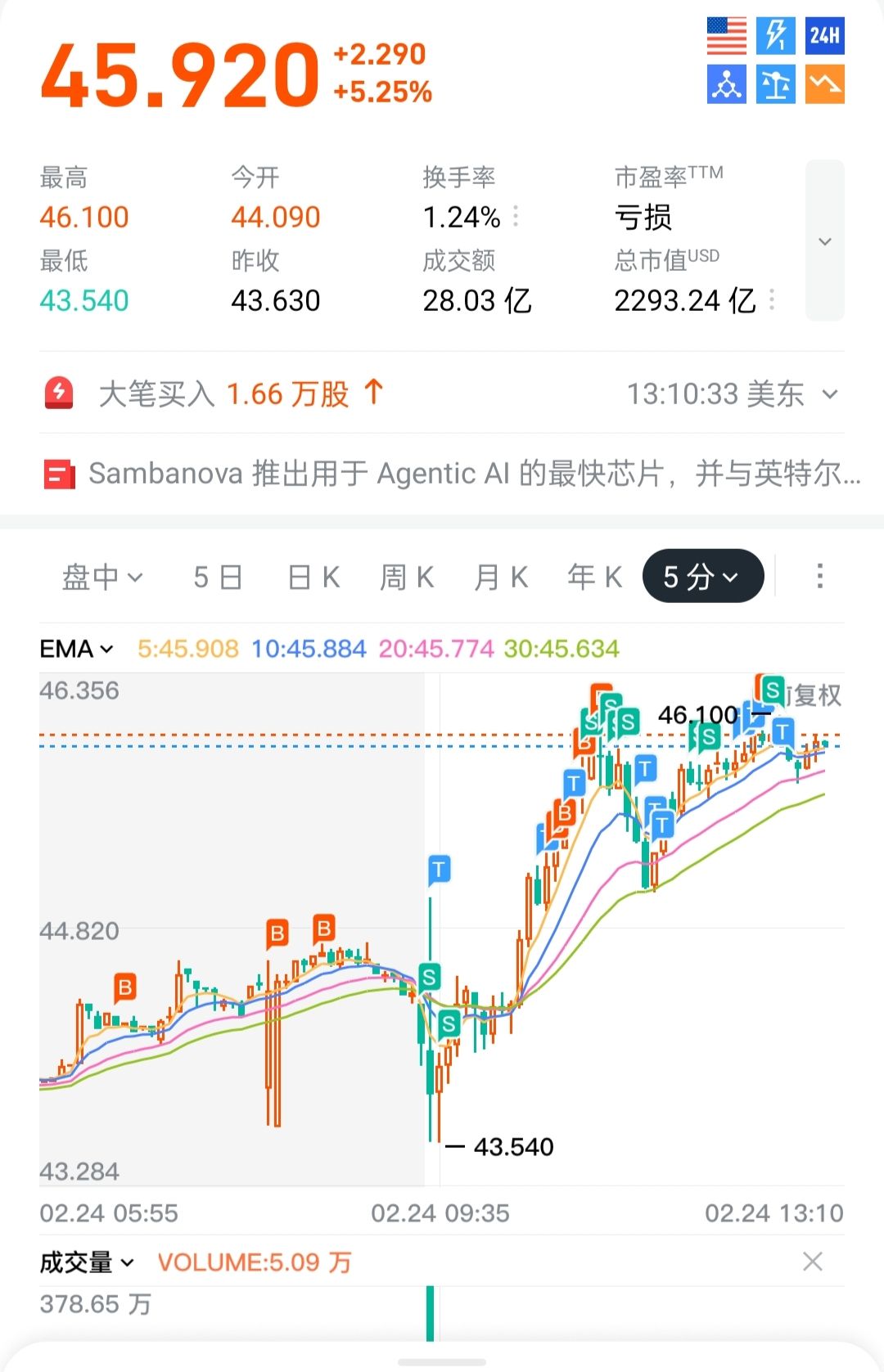Open the 盘中 intraday dropdown
This screenshot has width=884, height=1372.
point(102,578)
